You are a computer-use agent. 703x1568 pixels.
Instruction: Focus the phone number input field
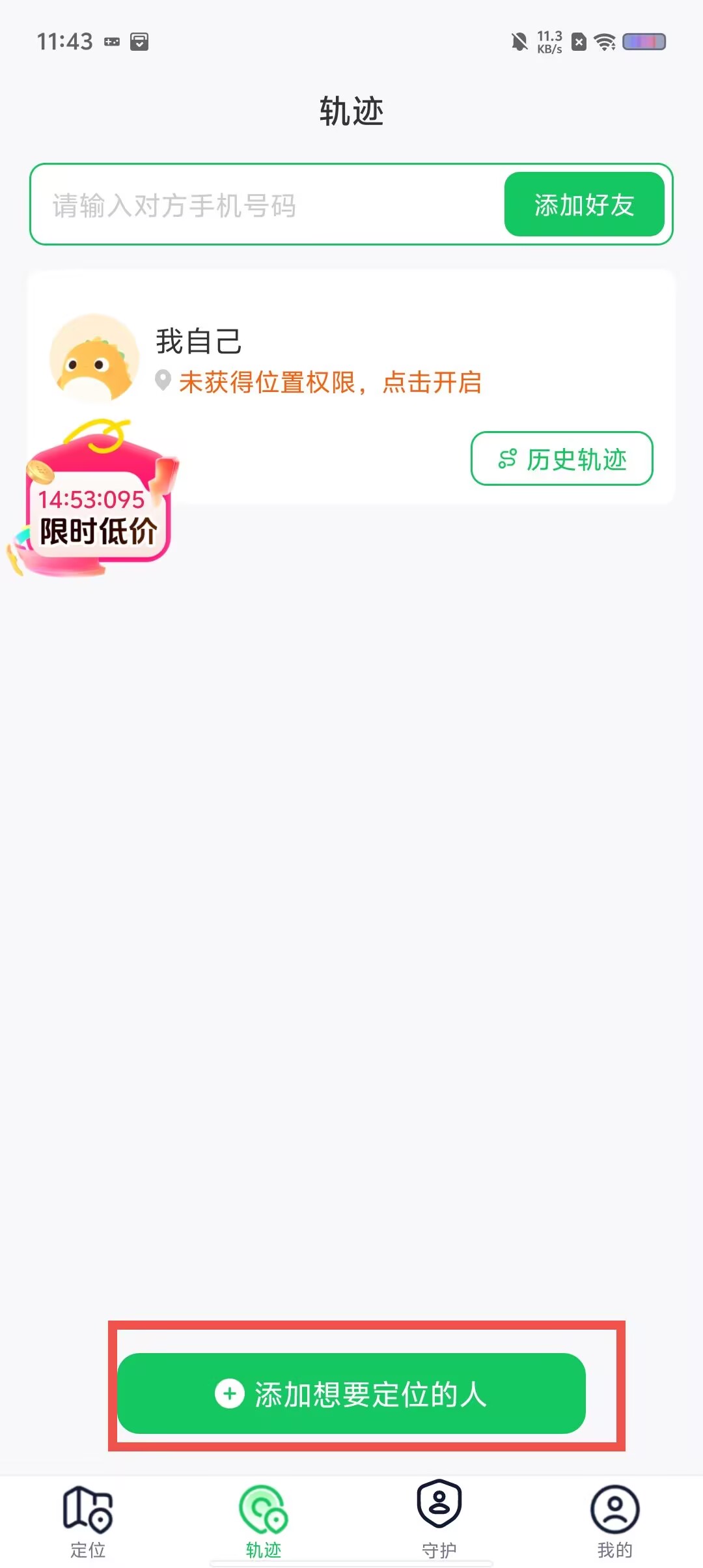click(x=267, y=205)
